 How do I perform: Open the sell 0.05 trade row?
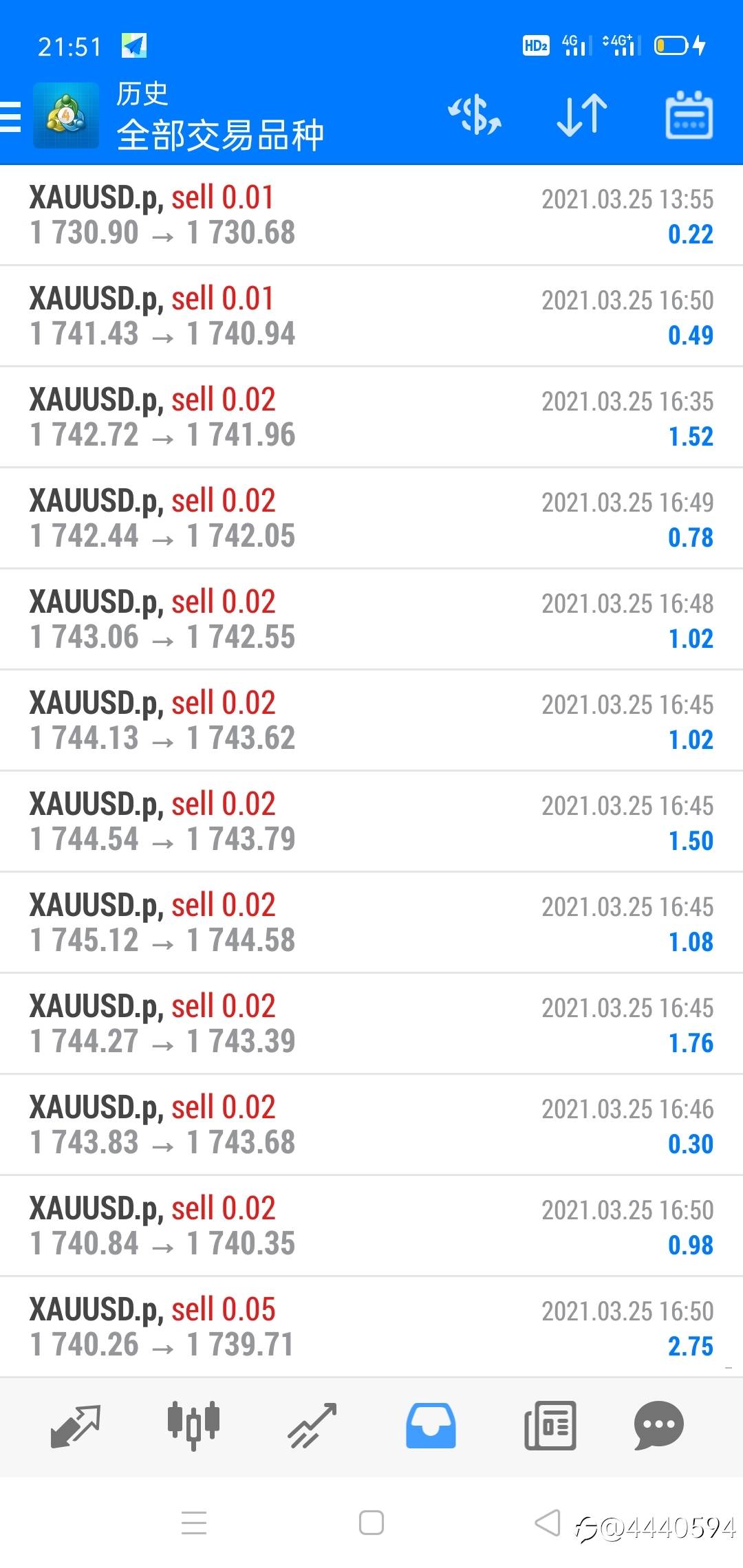(371, 1327)
